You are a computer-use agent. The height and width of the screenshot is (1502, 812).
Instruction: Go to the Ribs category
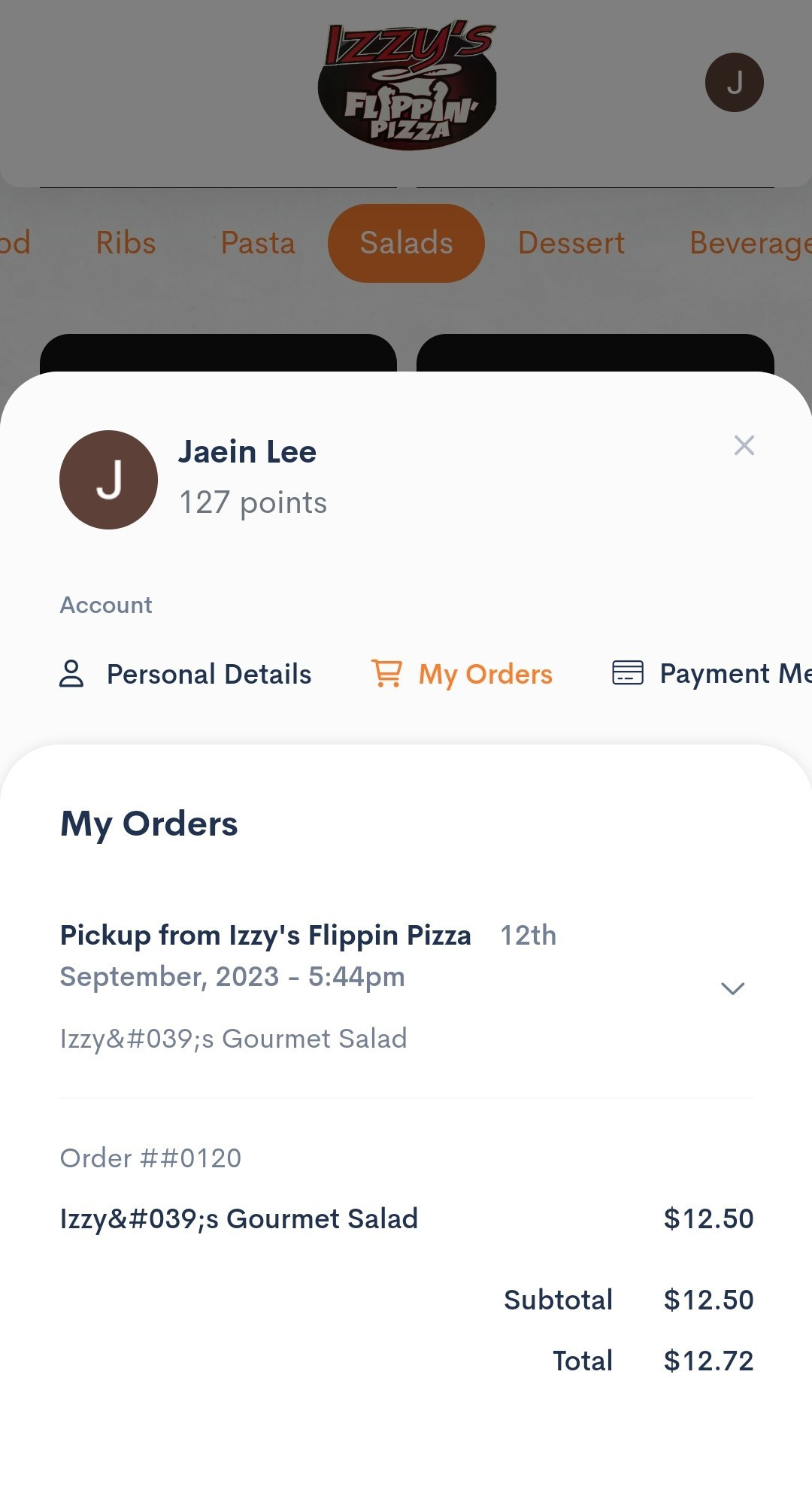[126, 243]
